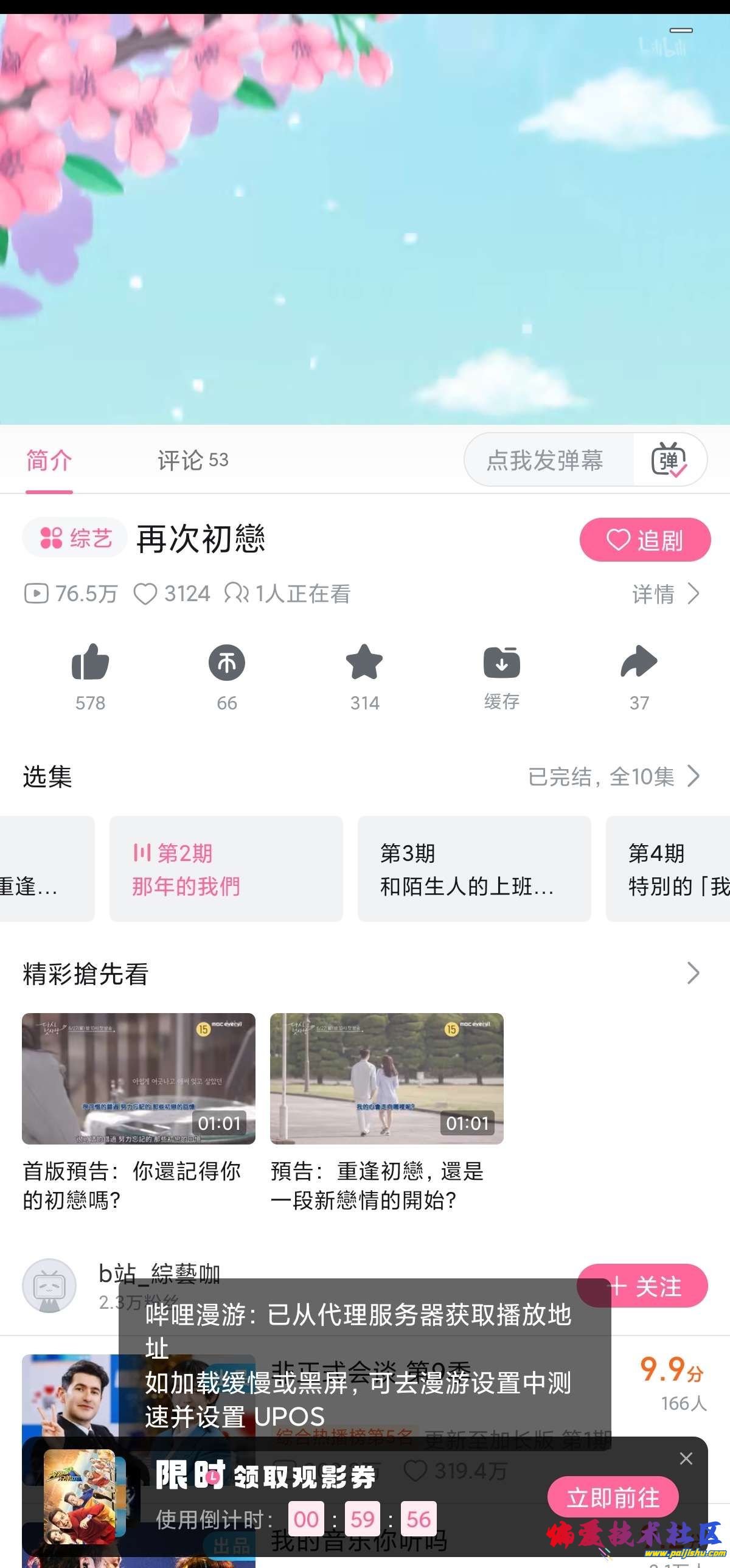Expand the 精彩搶先看 section
Screen dimensions: 730x1568
[x=693, y=974]
